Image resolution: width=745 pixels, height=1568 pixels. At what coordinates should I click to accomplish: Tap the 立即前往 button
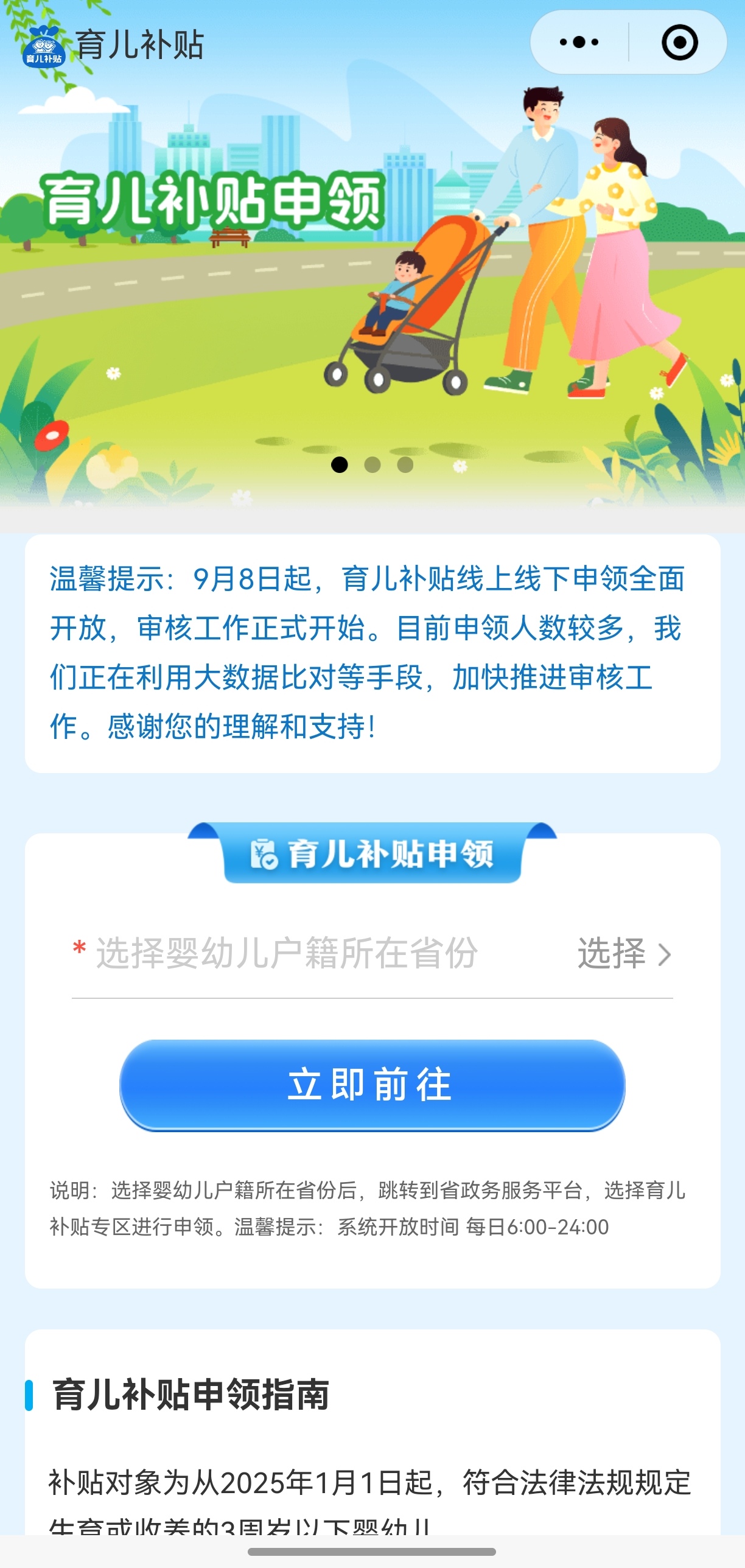tap(372, 1085)
